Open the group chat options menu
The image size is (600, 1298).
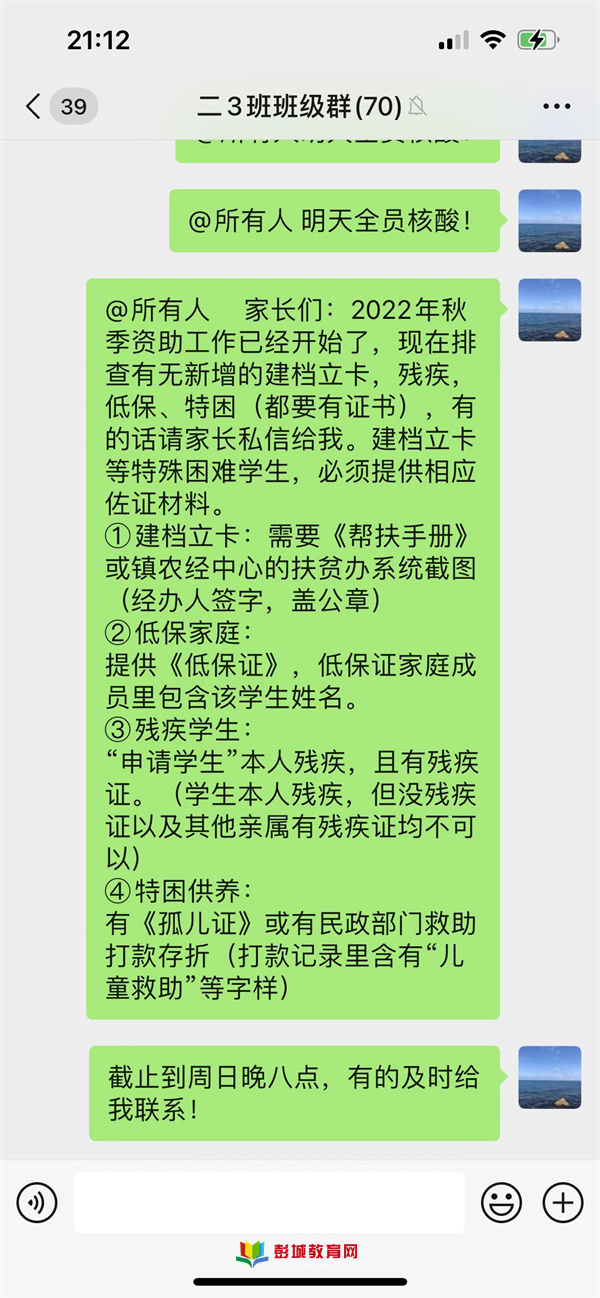click(556, 106)
